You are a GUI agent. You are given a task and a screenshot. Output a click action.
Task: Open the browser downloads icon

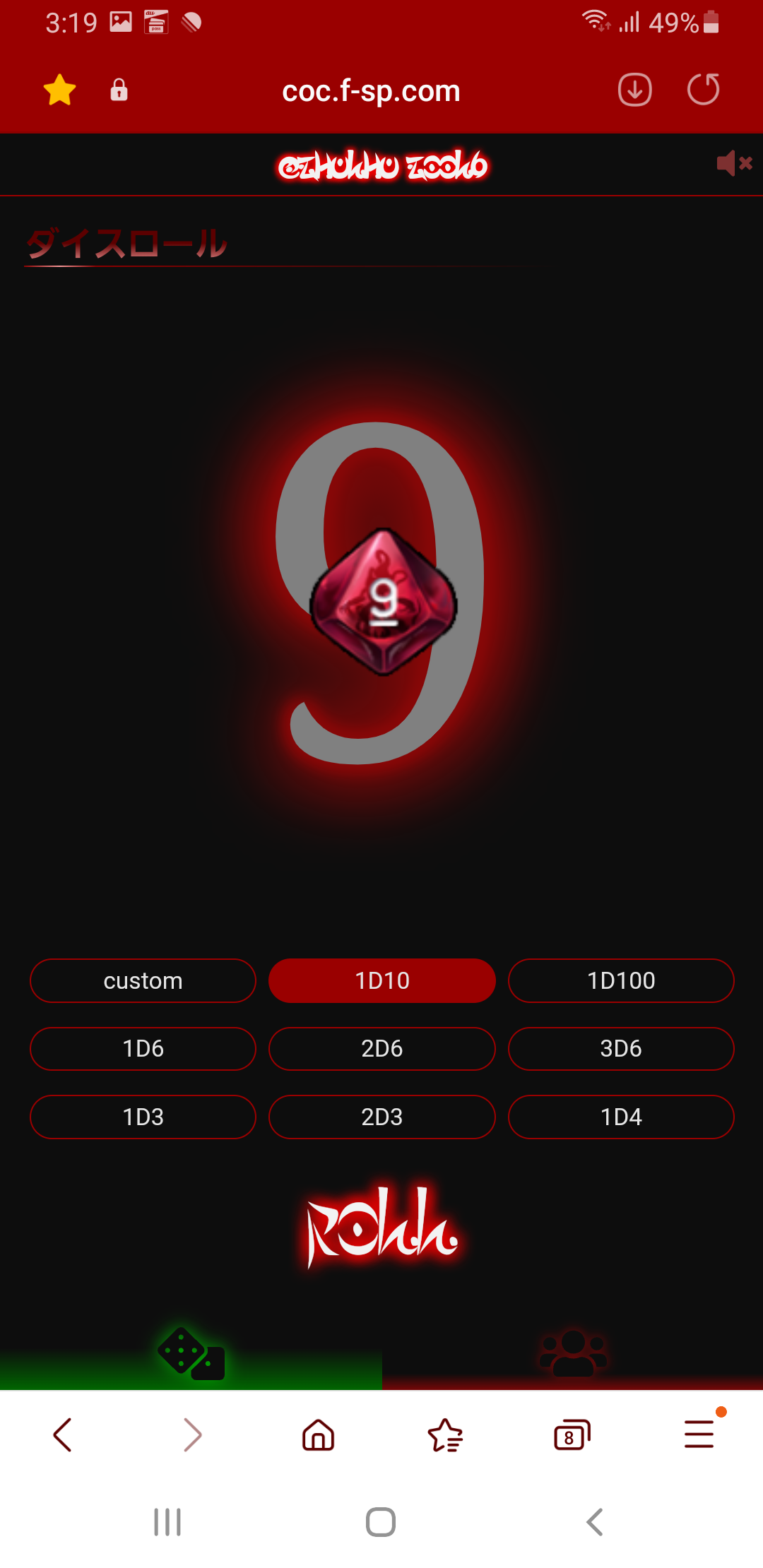(635, 90)
